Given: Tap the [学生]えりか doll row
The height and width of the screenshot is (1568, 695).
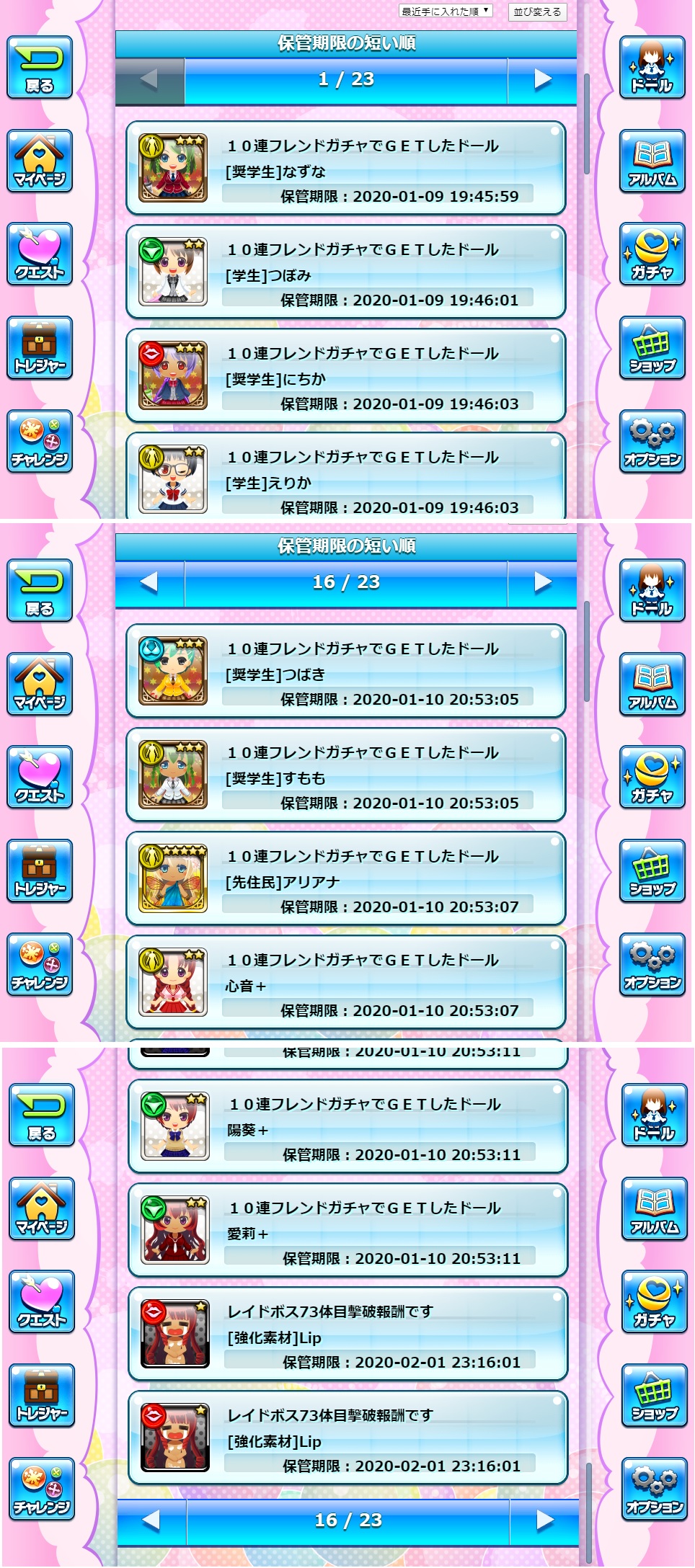Looking at the screenshot, I should [x=346, y=478].
